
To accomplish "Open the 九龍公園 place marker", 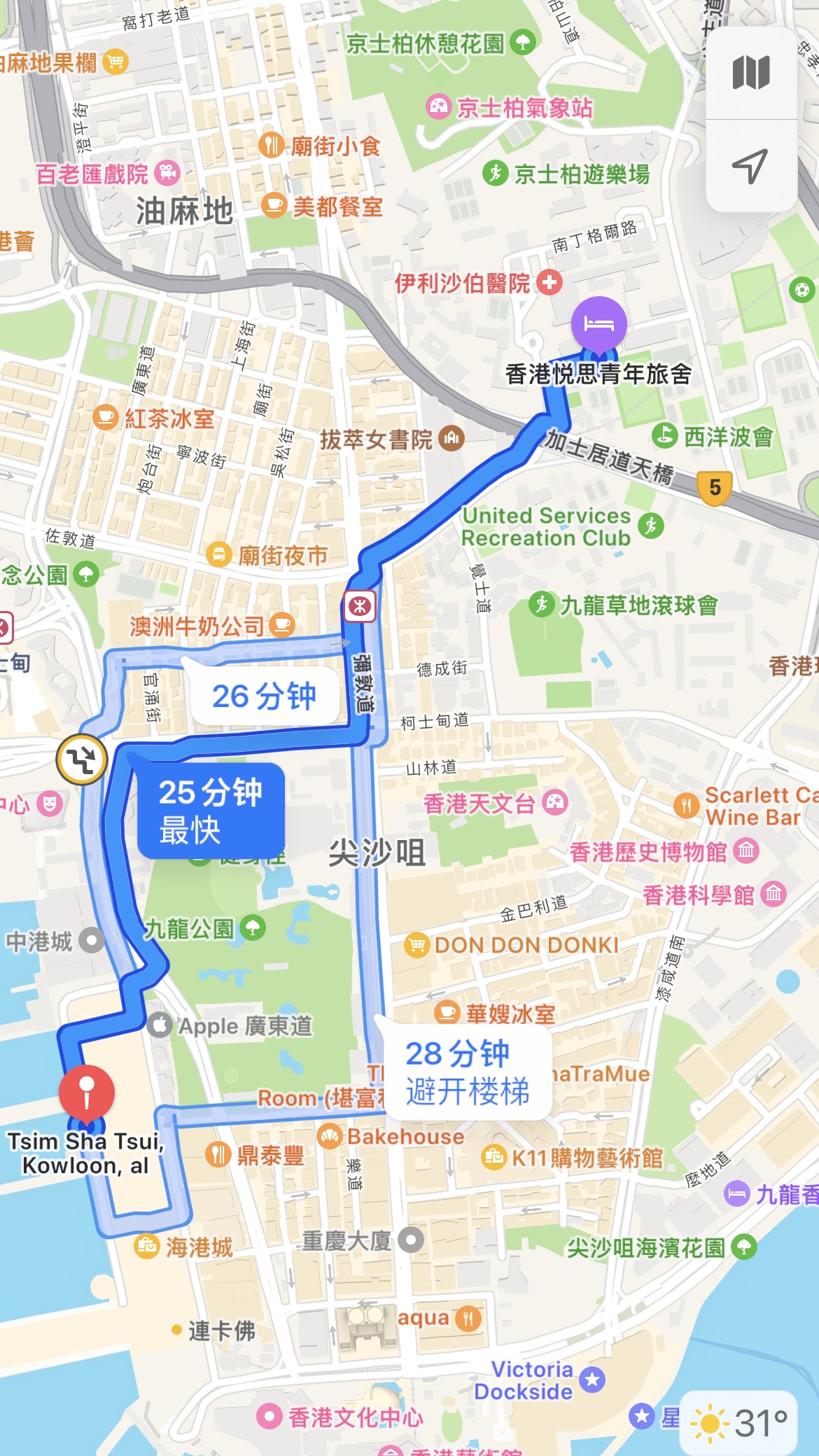I will (253, 929).
